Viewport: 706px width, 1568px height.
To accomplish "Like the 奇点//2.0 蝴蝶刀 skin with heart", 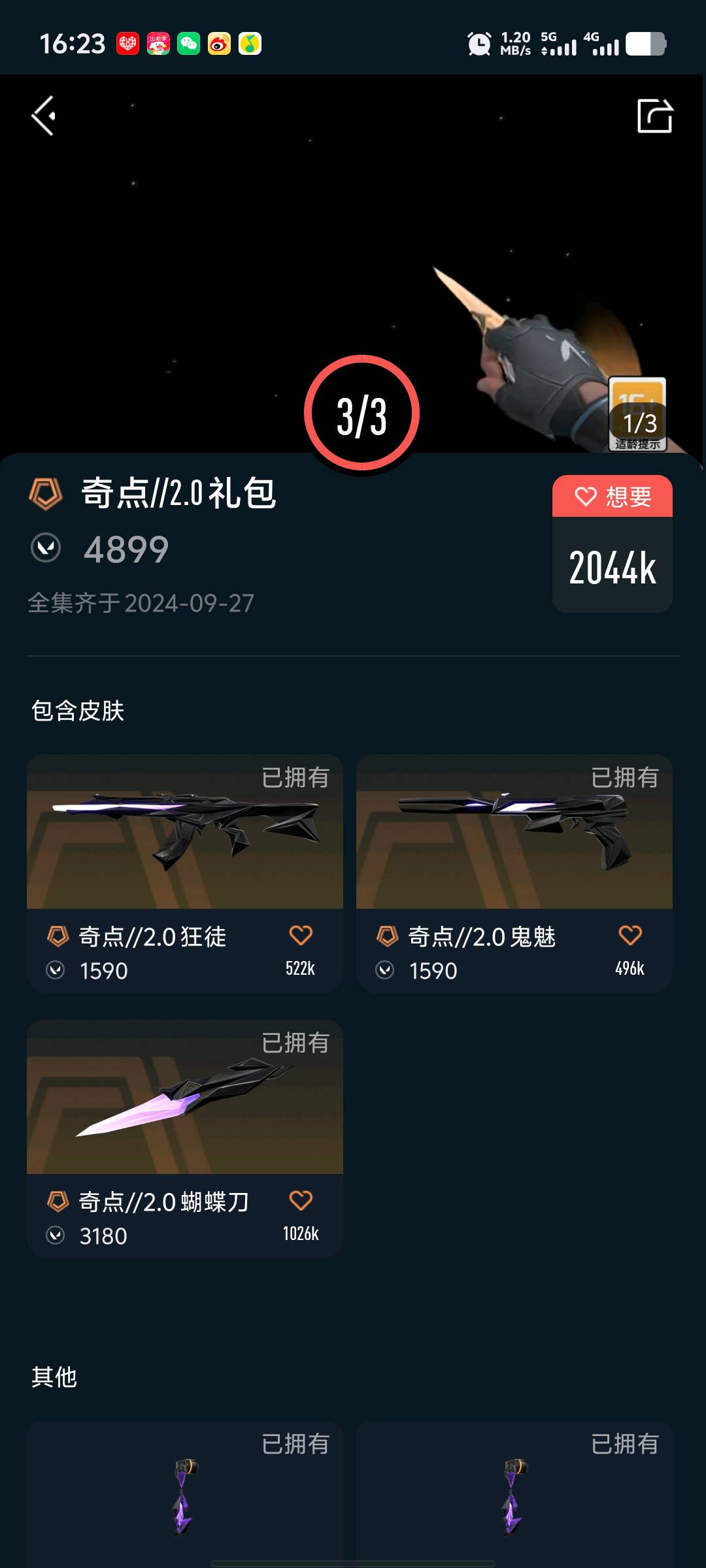I will (x=301, y=1201).
